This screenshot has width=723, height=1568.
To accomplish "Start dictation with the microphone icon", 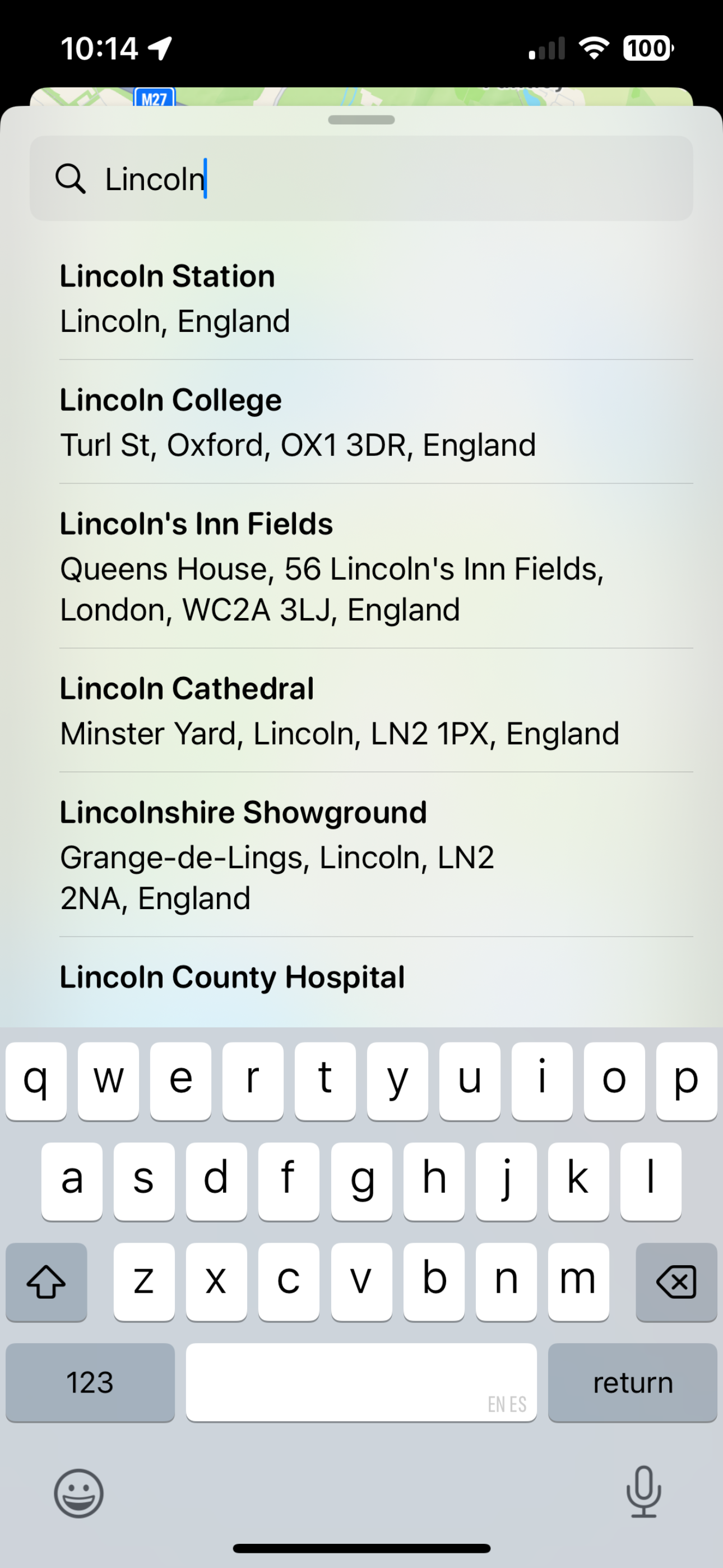I will pyautogui.click(x=643, y=1492).
